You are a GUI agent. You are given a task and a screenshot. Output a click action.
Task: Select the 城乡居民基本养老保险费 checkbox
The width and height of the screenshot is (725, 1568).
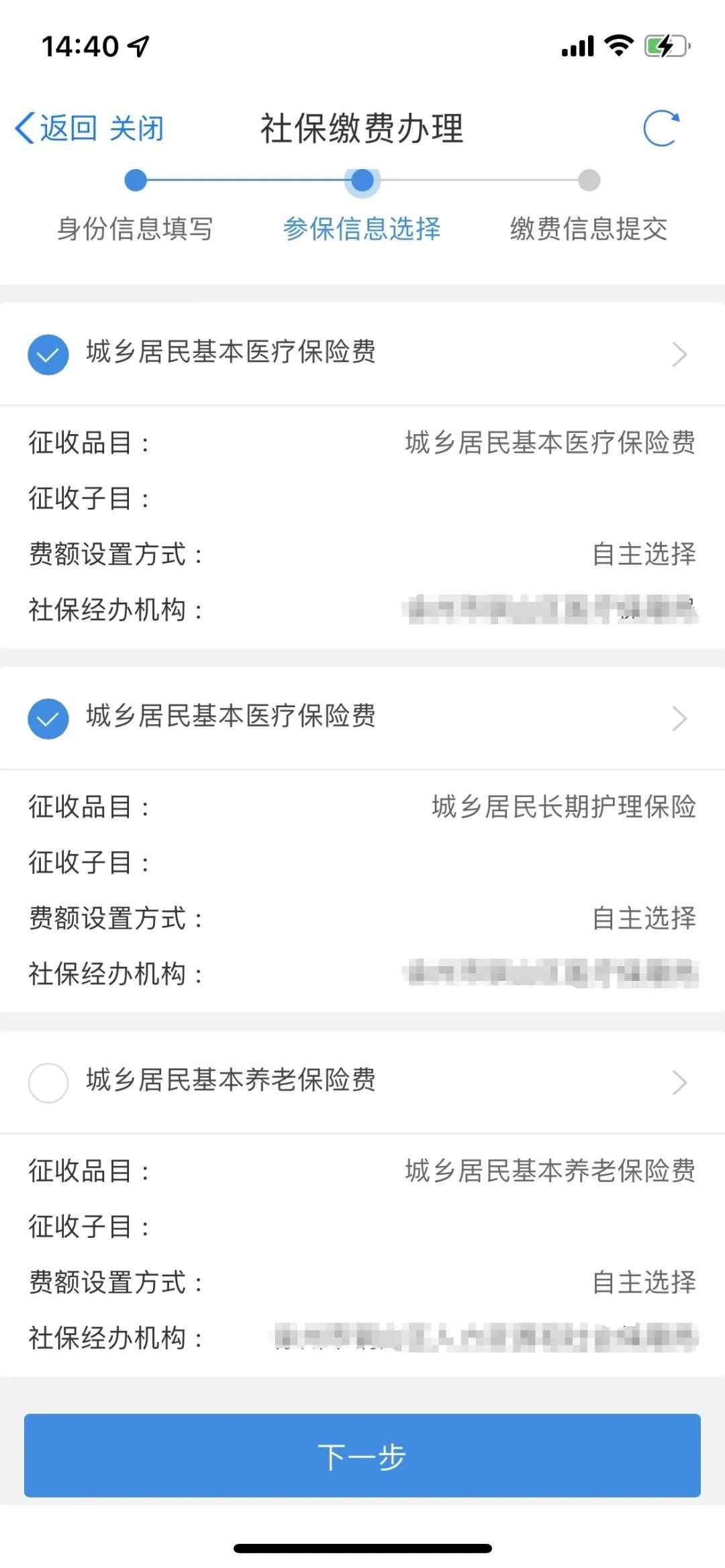48,1082
